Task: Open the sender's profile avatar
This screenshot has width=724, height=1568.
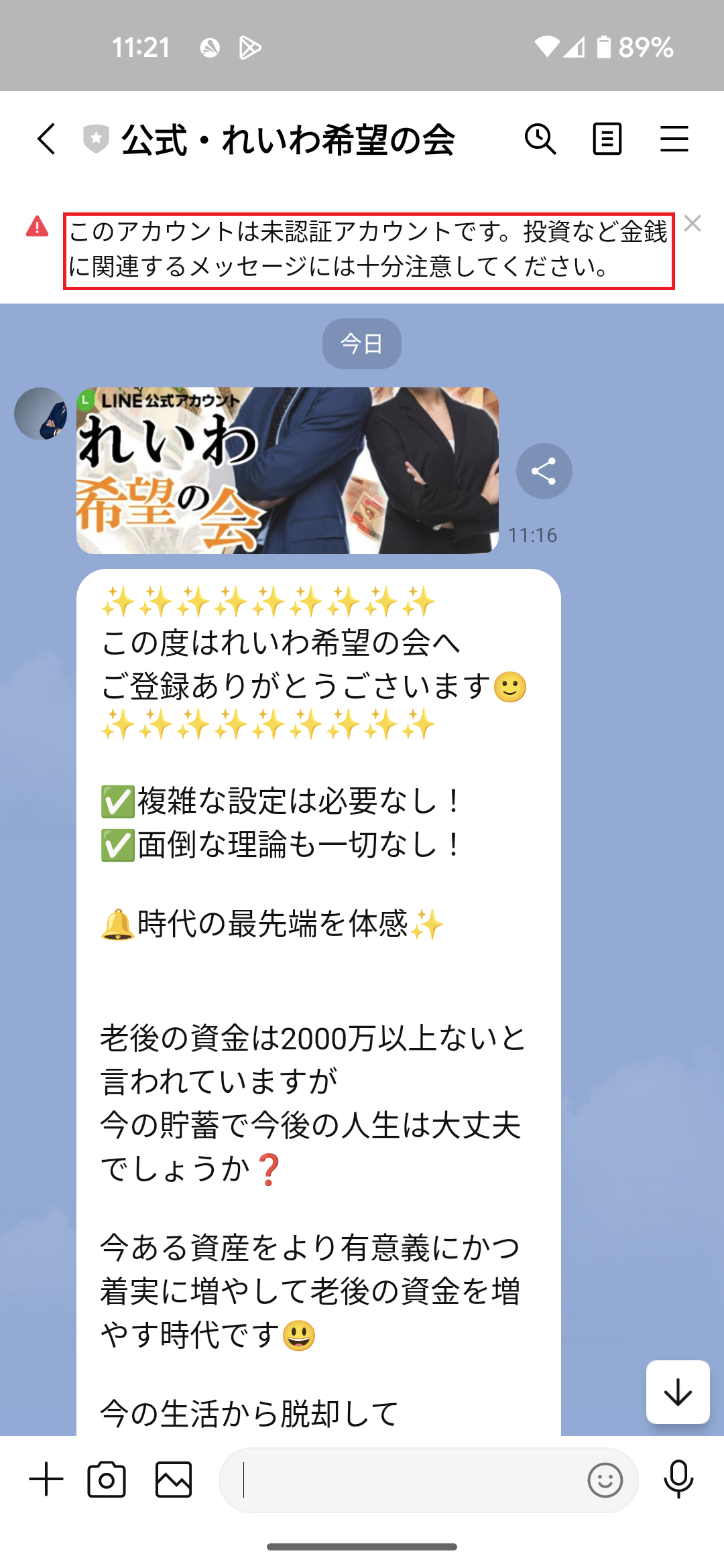Action: (41, 413)
